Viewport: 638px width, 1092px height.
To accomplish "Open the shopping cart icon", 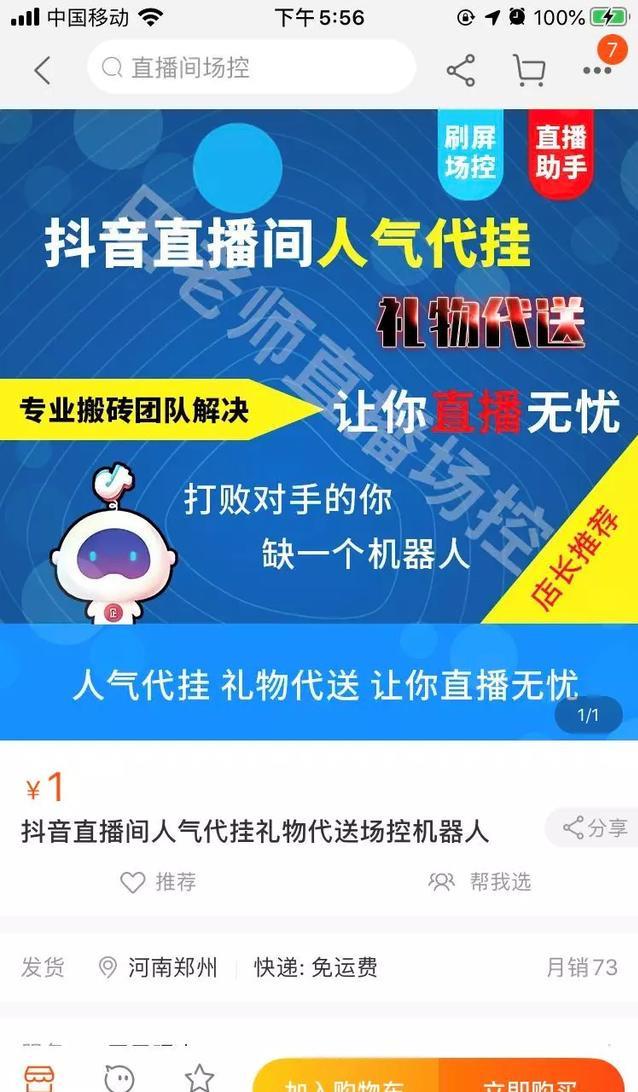I will pyautogui.click(x=529, y=70).
